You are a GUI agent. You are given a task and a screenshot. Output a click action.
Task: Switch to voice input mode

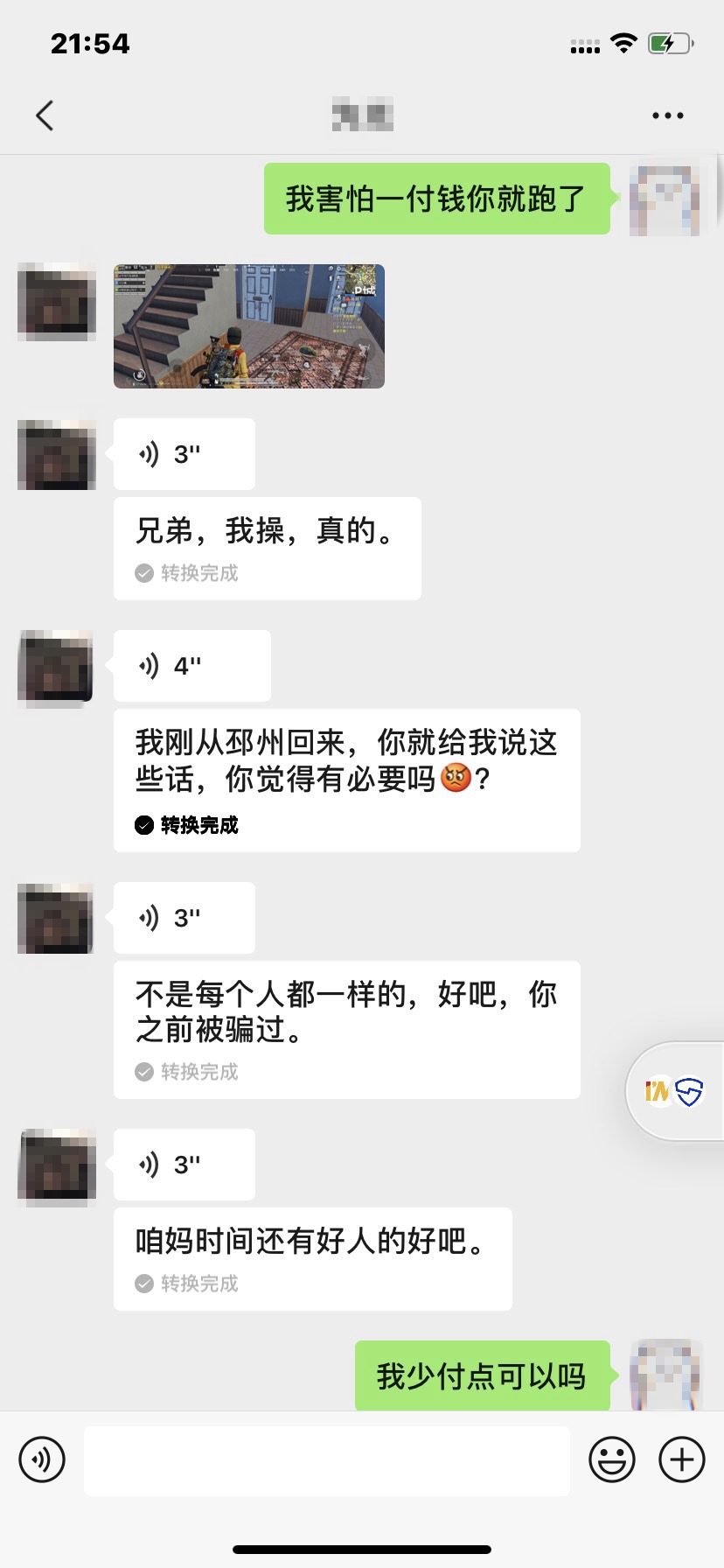click(42, 1459)
